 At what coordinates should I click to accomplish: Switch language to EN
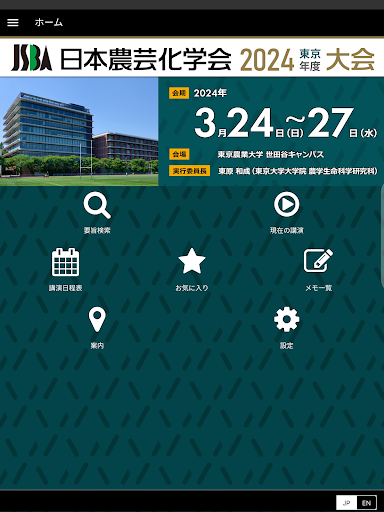coord(366,503)
